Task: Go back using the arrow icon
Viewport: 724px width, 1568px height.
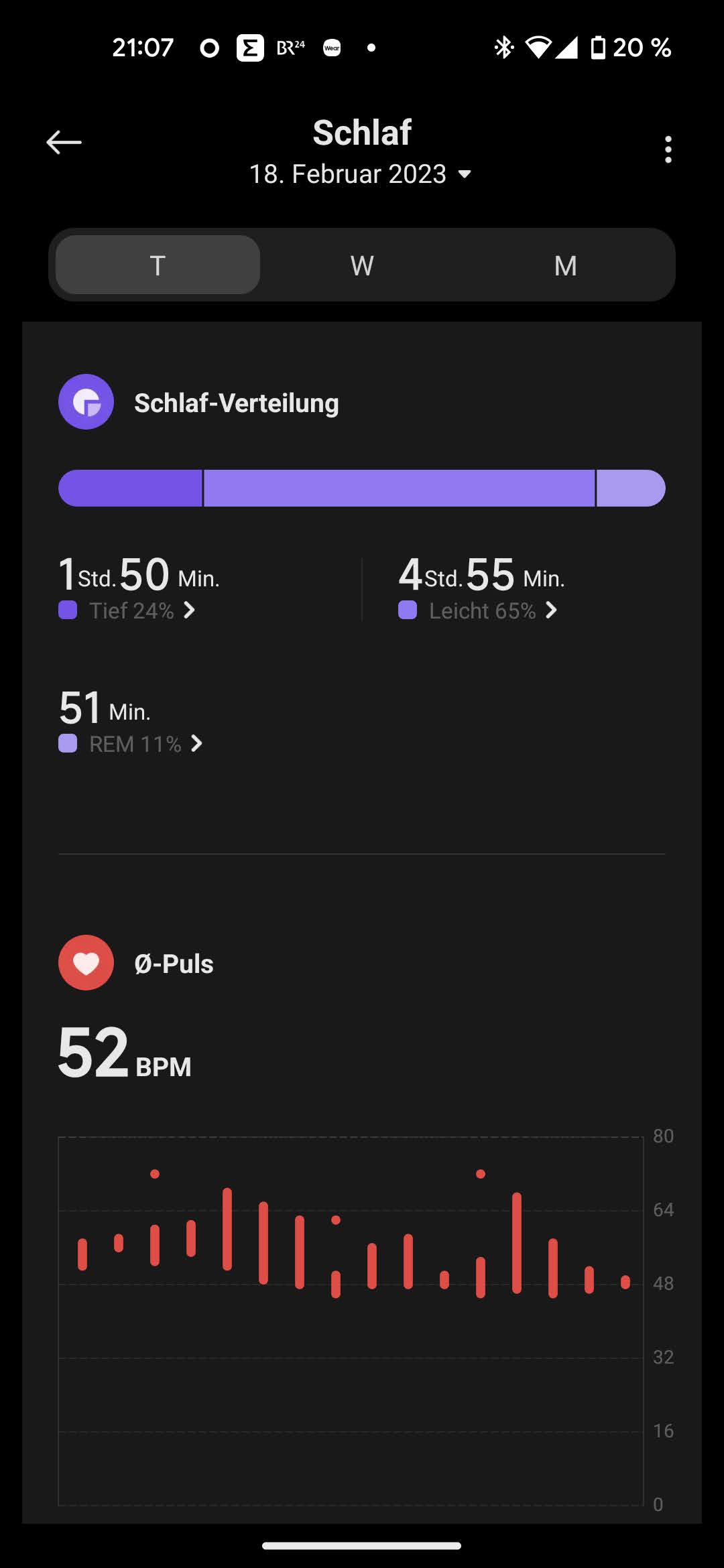Action: 64,143
